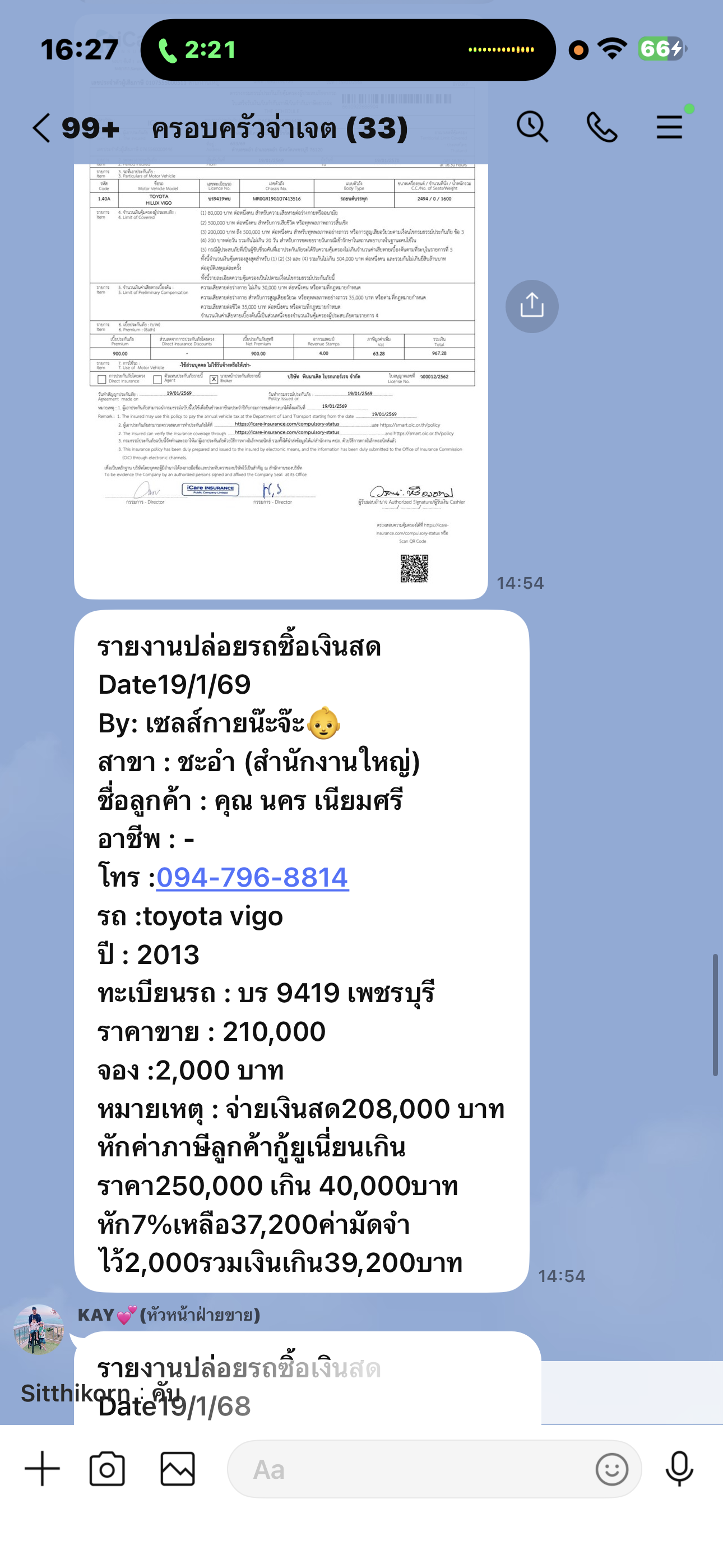723x1568 pixels.
Task: Call the number 094-796-8814
Action: (252, 878)
